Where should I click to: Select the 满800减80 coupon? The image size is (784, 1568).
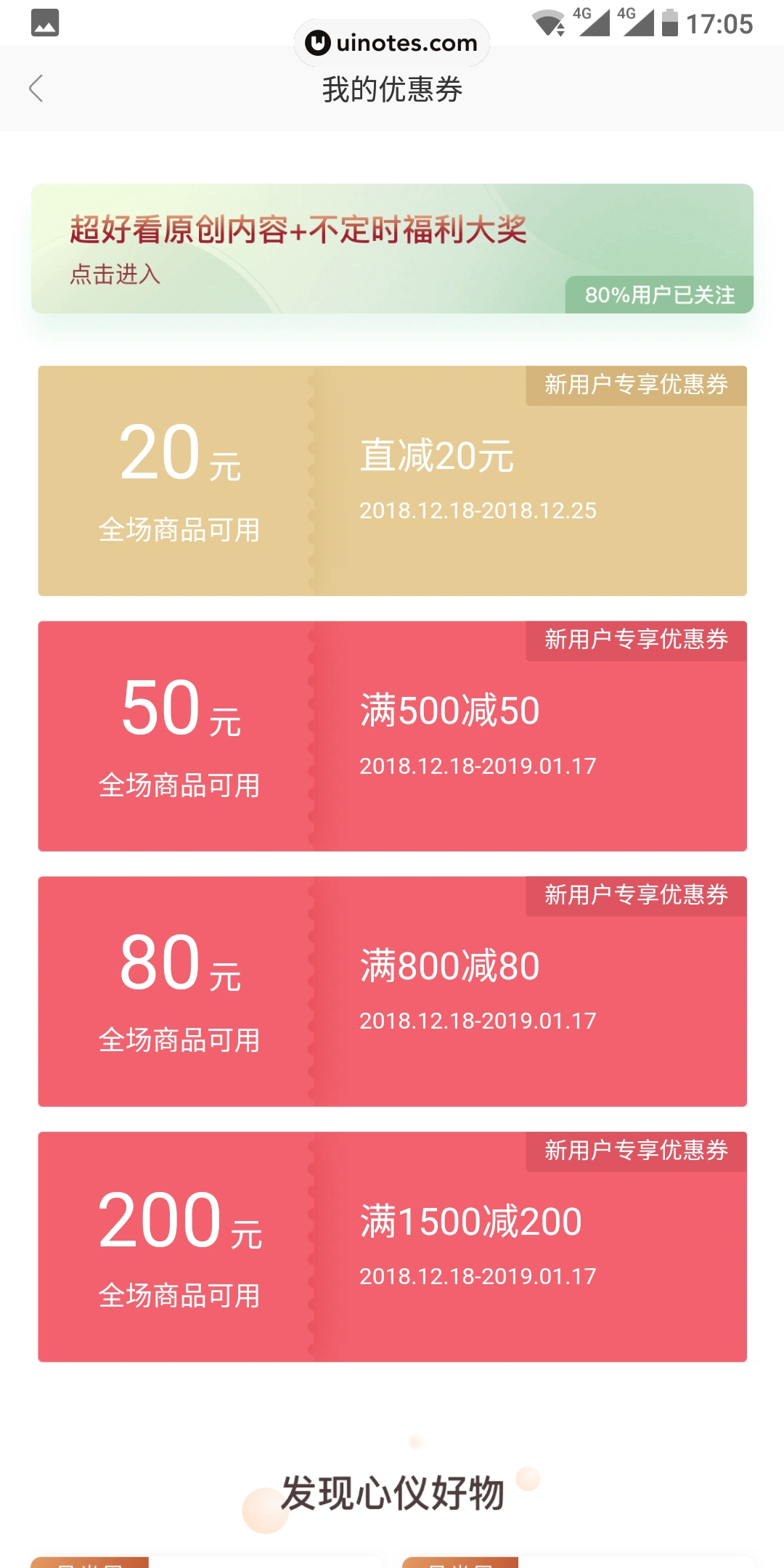click(392, 989)
